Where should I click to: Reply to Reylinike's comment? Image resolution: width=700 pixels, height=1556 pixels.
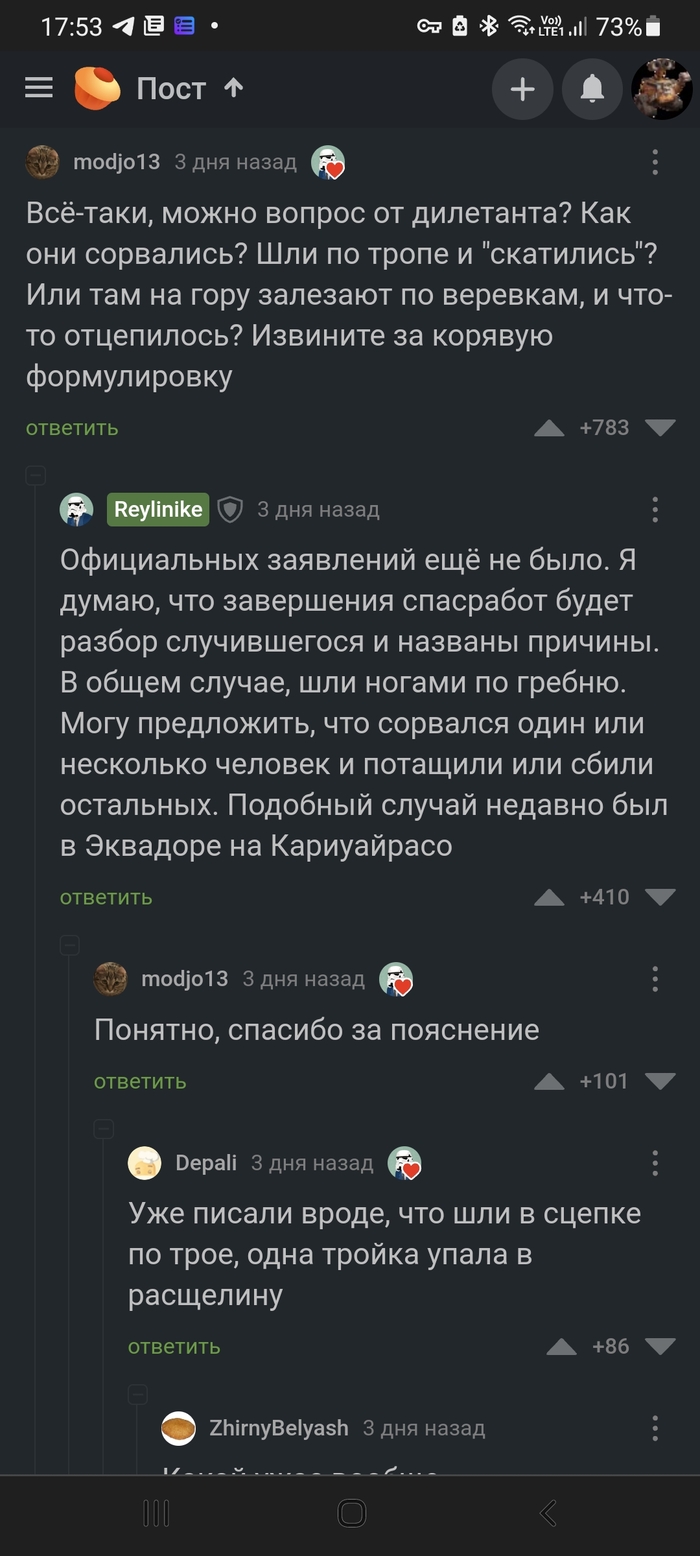(106, 897)
